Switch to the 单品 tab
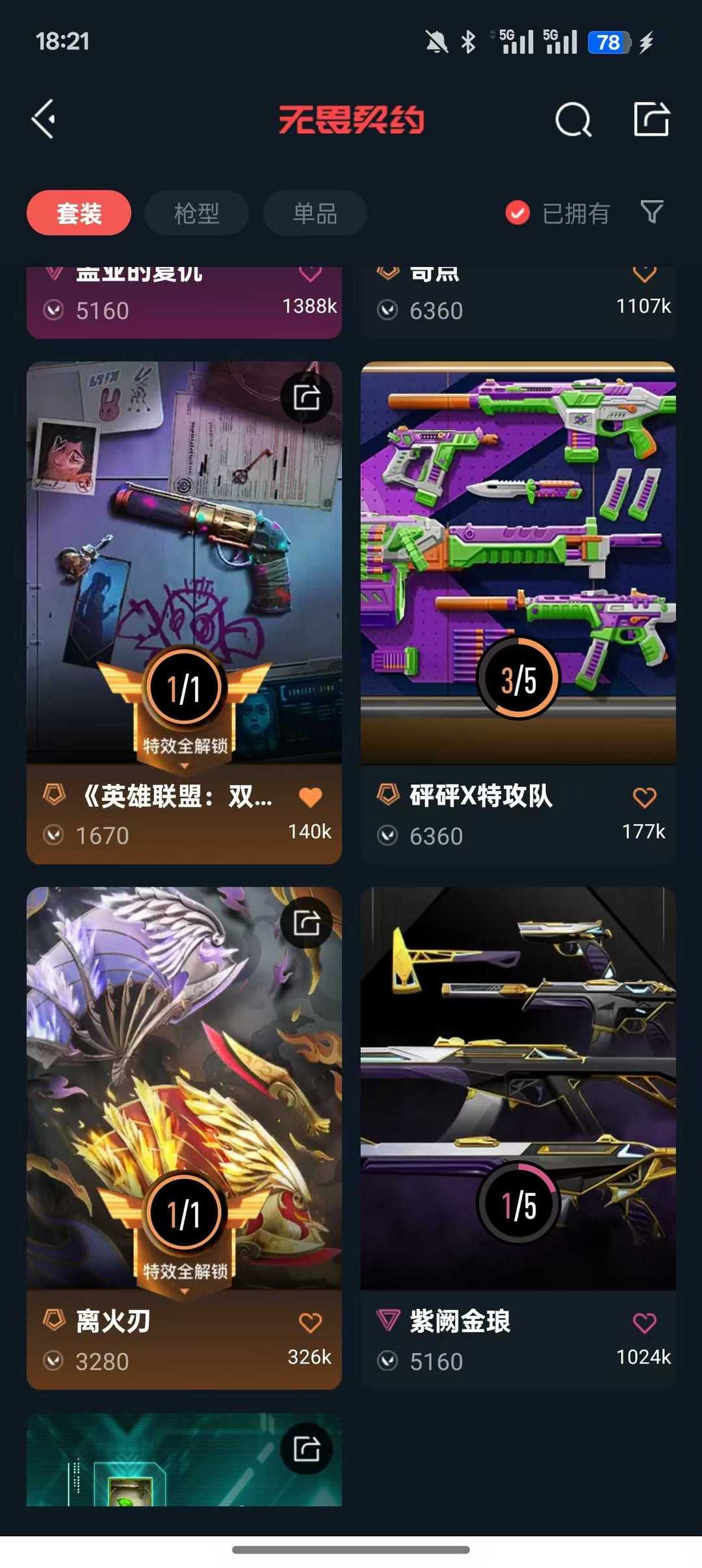 [314, 212]
